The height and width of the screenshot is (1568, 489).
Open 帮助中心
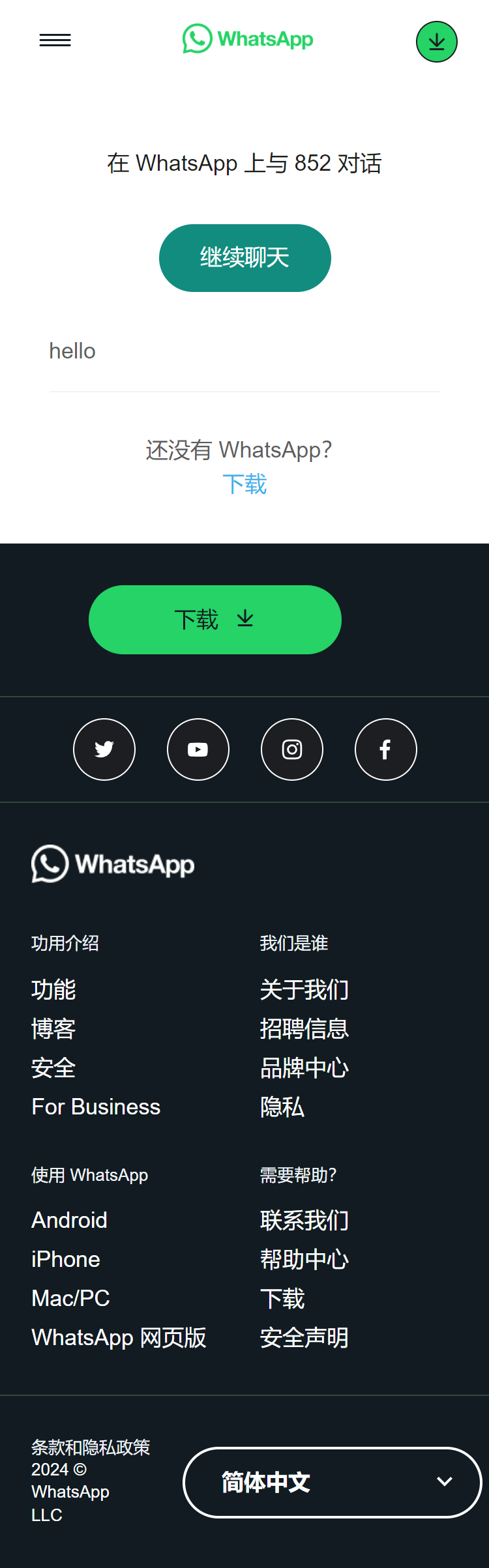click(x=304, y=1259)
